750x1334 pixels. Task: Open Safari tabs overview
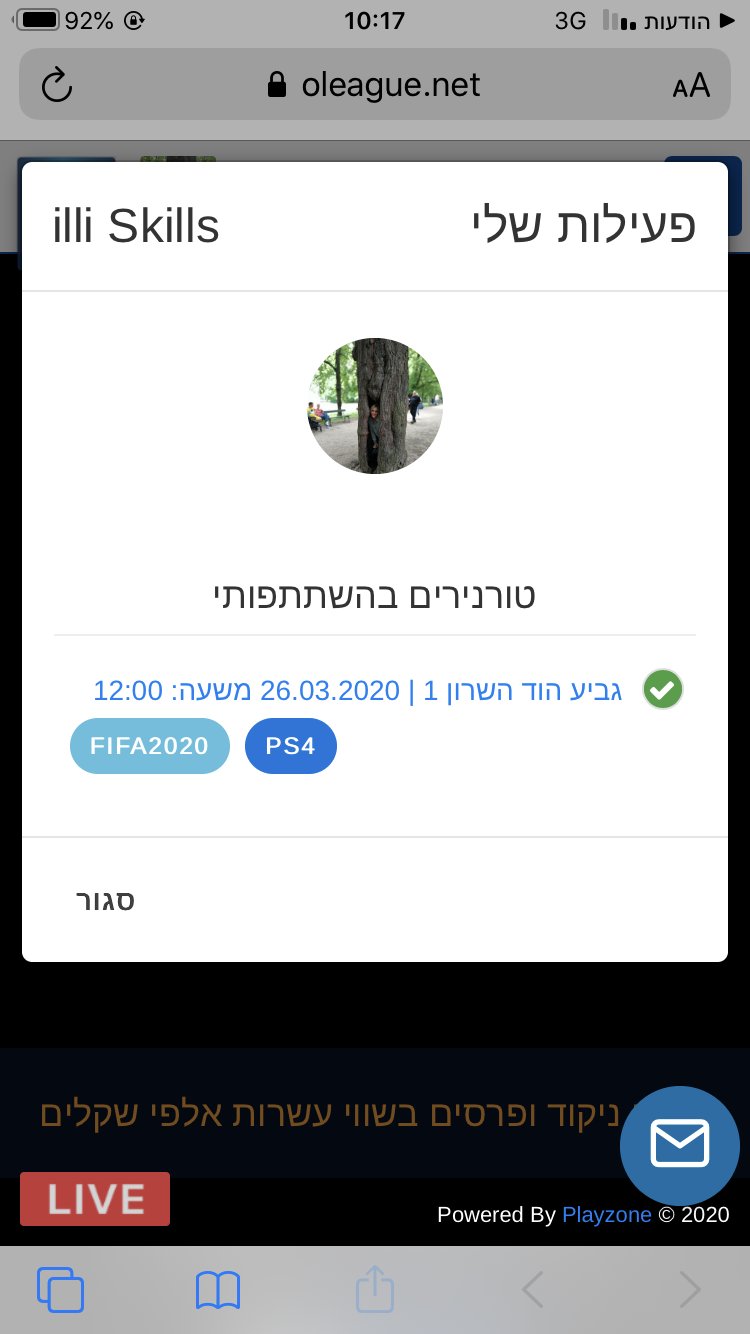click(60, 1289)
